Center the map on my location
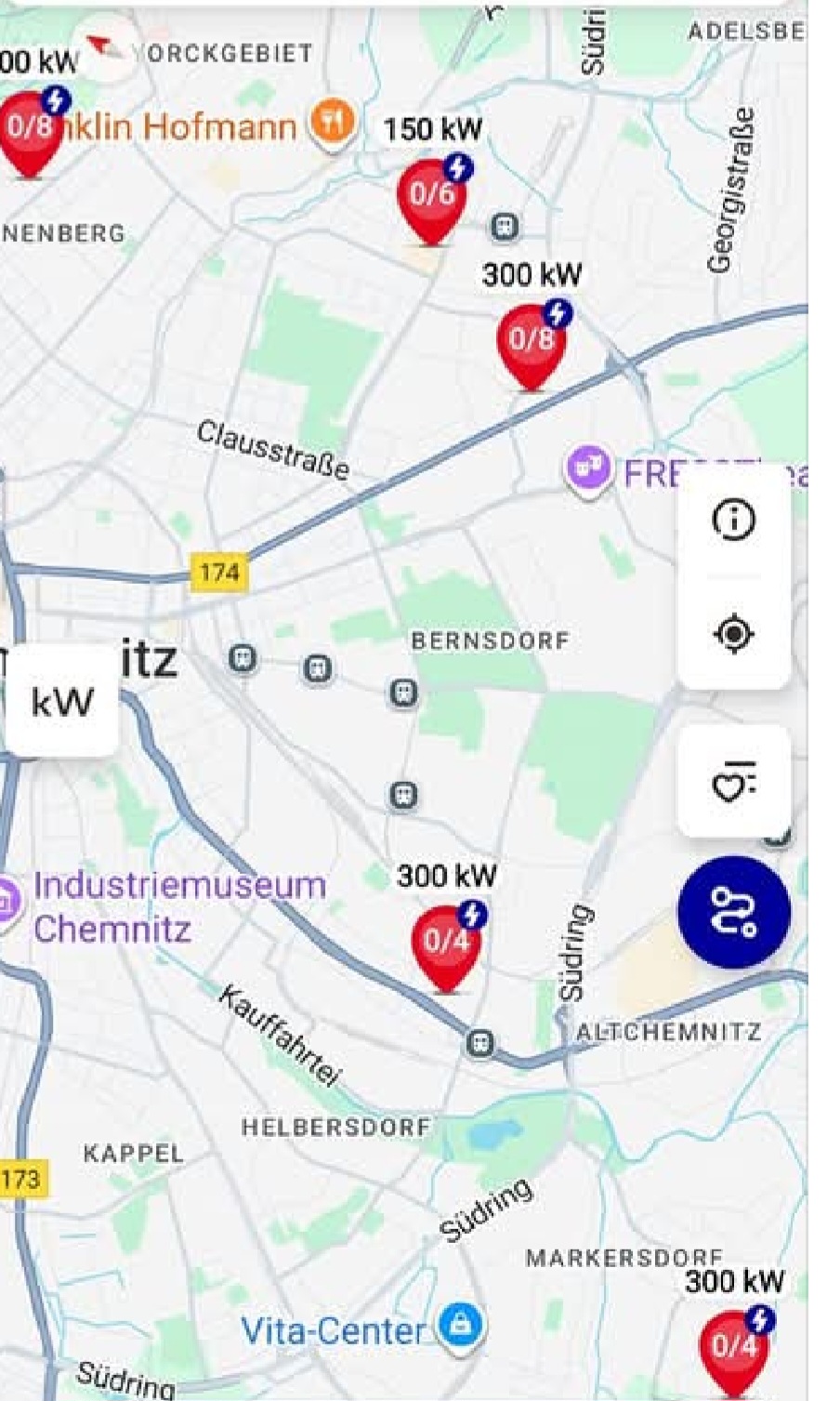Viewport: 840px width, 1401px height. point(733,634)
